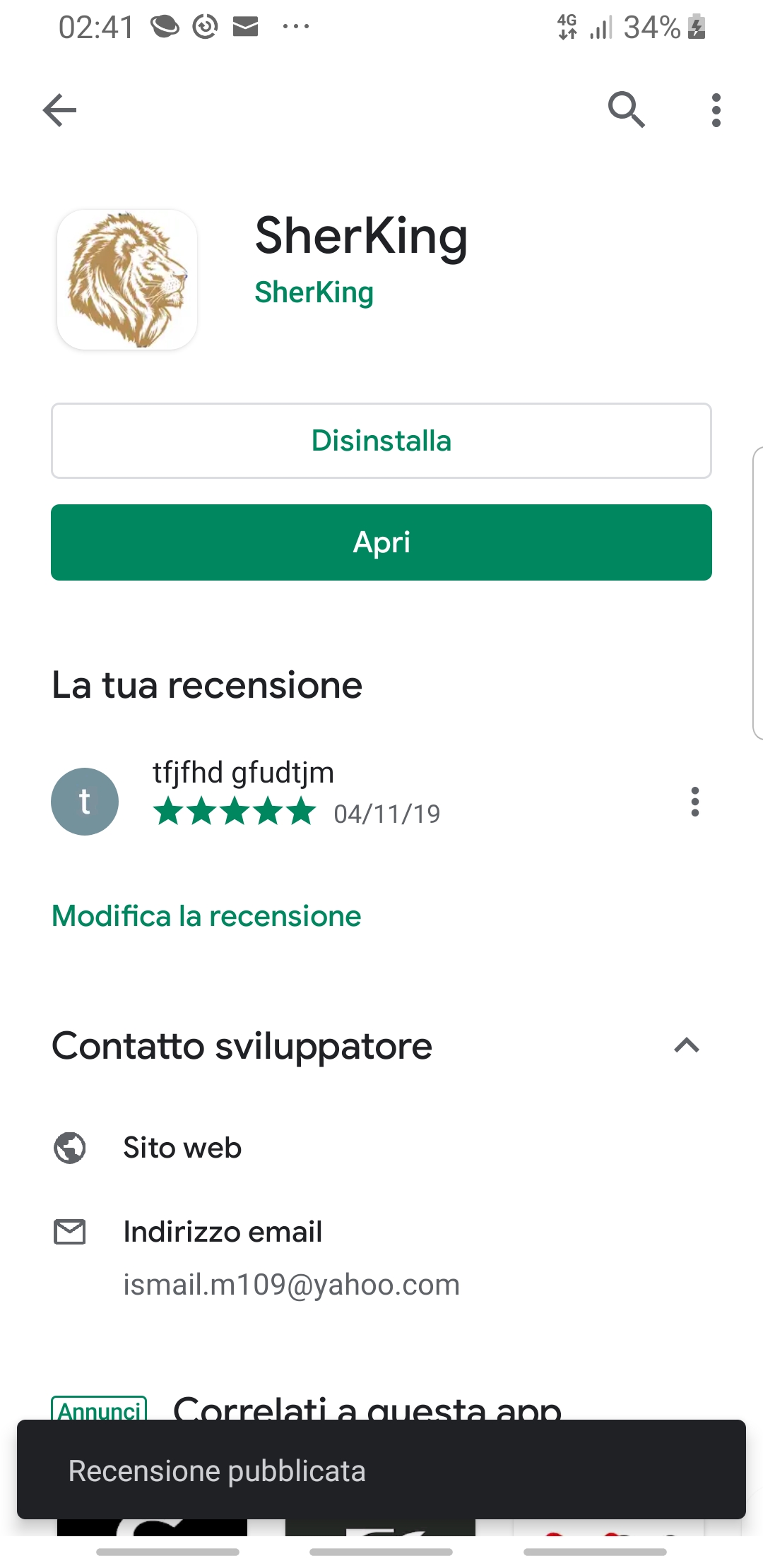Screen dimensions: 763x1568
Task: Go back using the top-left arrow
Action: click(x=60, y=110)
